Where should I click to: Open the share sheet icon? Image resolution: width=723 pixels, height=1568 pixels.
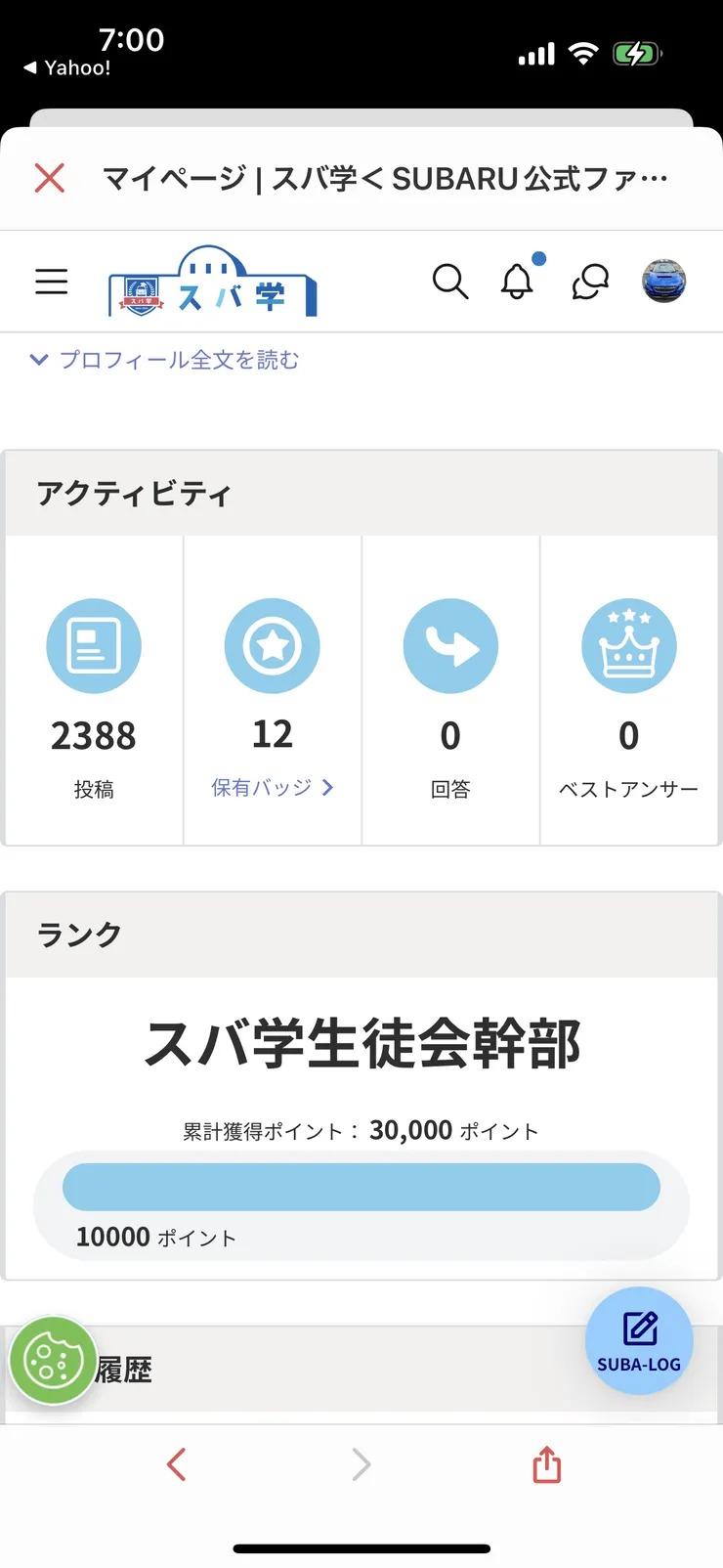545,1464
